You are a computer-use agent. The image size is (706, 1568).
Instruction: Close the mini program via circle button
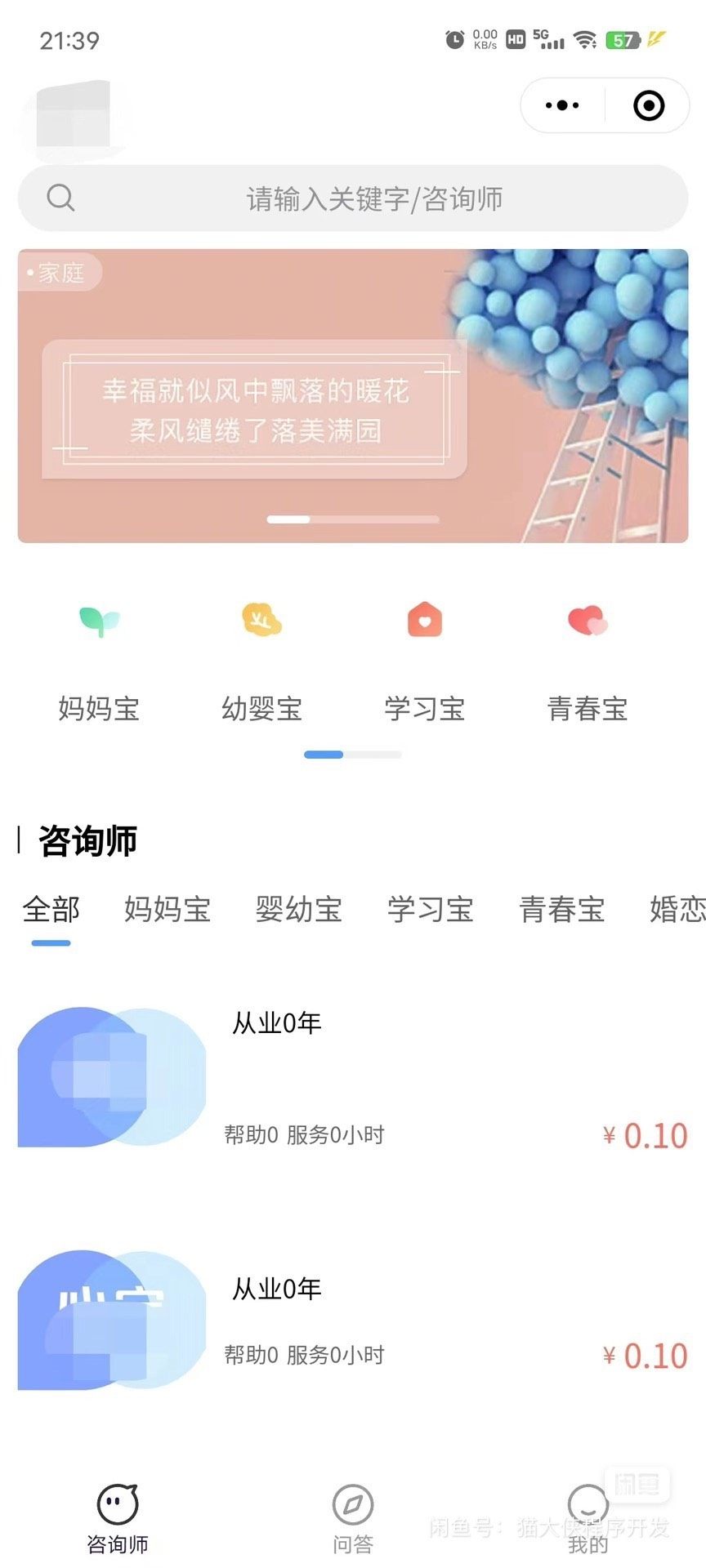pos(649,105)
